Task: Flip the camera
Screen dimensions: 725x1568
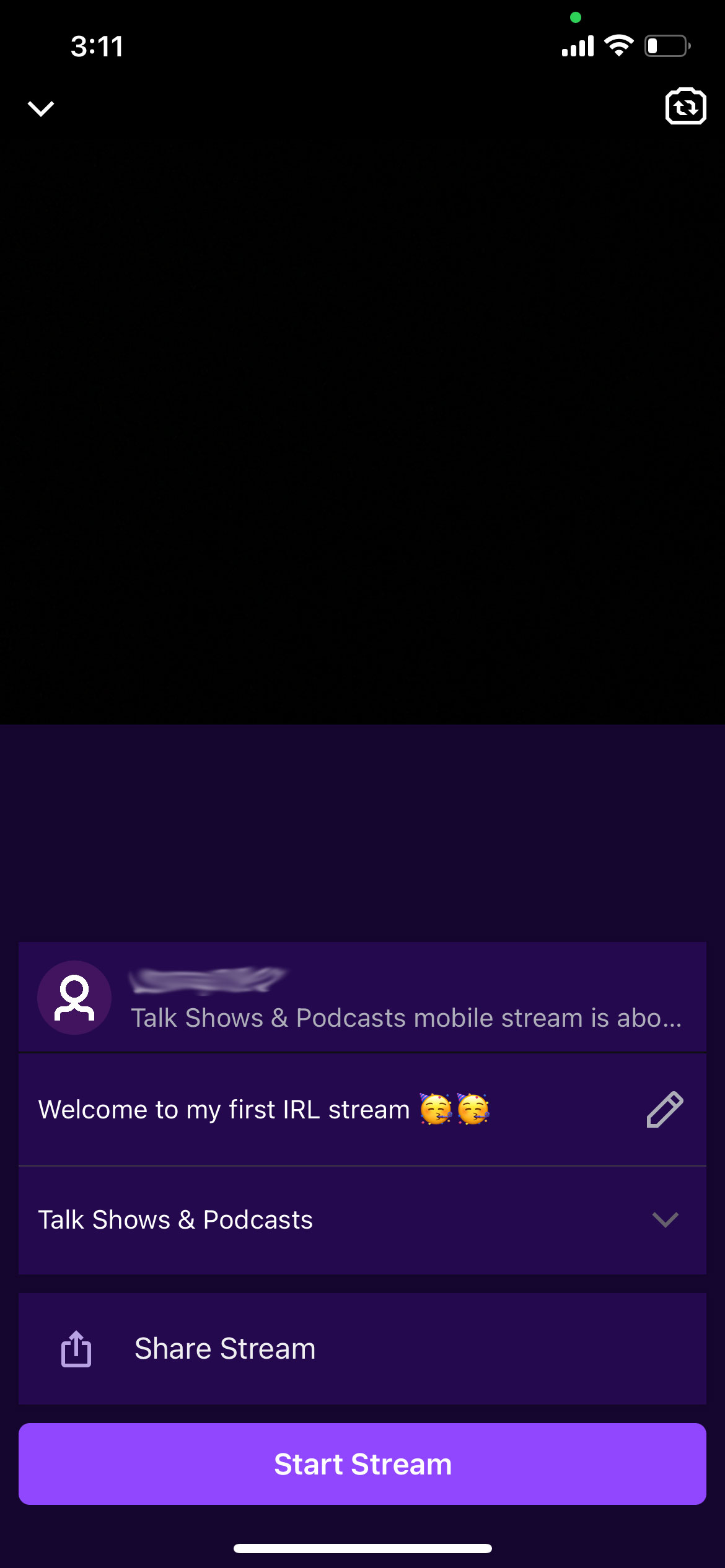Action: 685,107
